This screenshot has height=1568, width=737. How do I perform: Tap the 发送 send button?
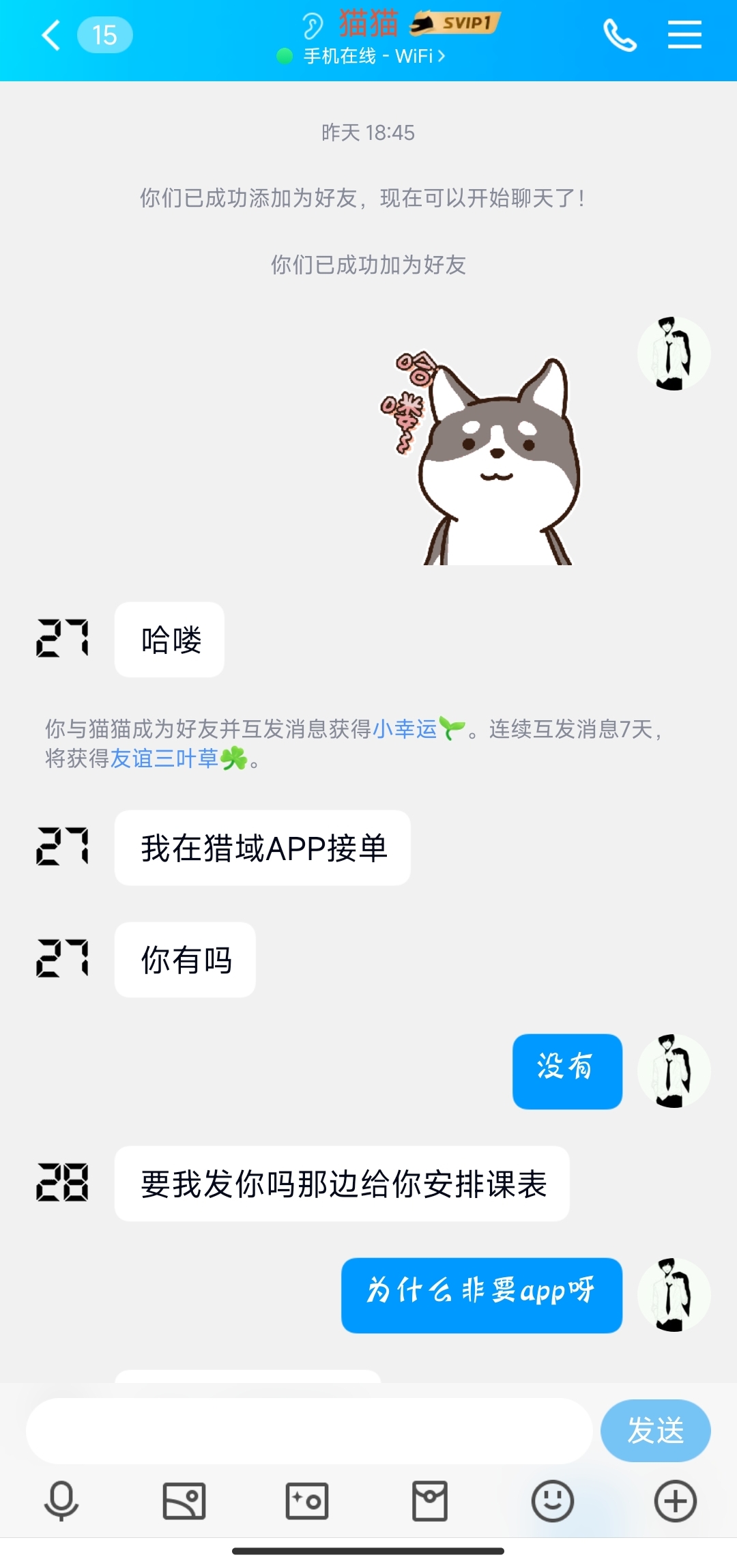pos(654,1430)
